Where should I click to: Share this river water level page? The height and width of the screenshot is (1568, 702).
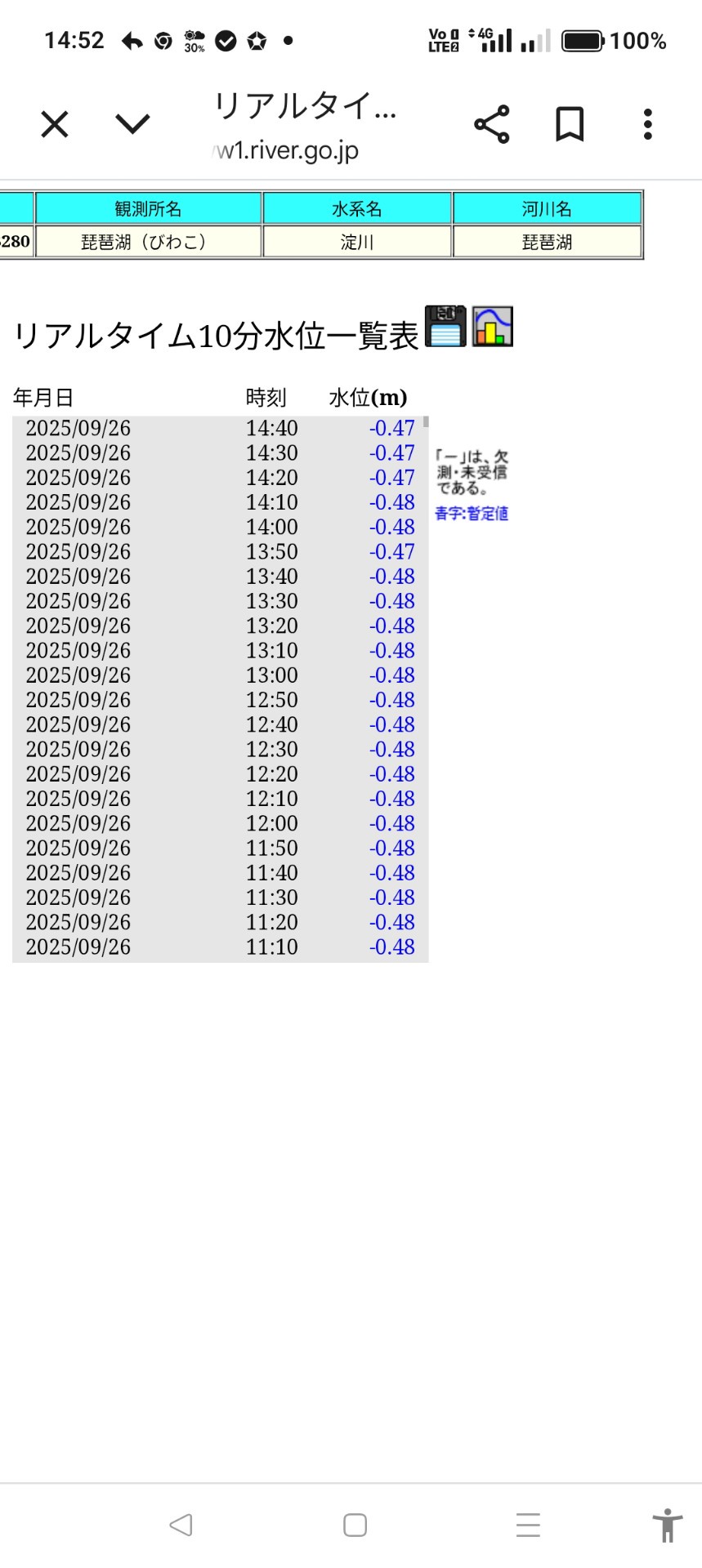491,125
